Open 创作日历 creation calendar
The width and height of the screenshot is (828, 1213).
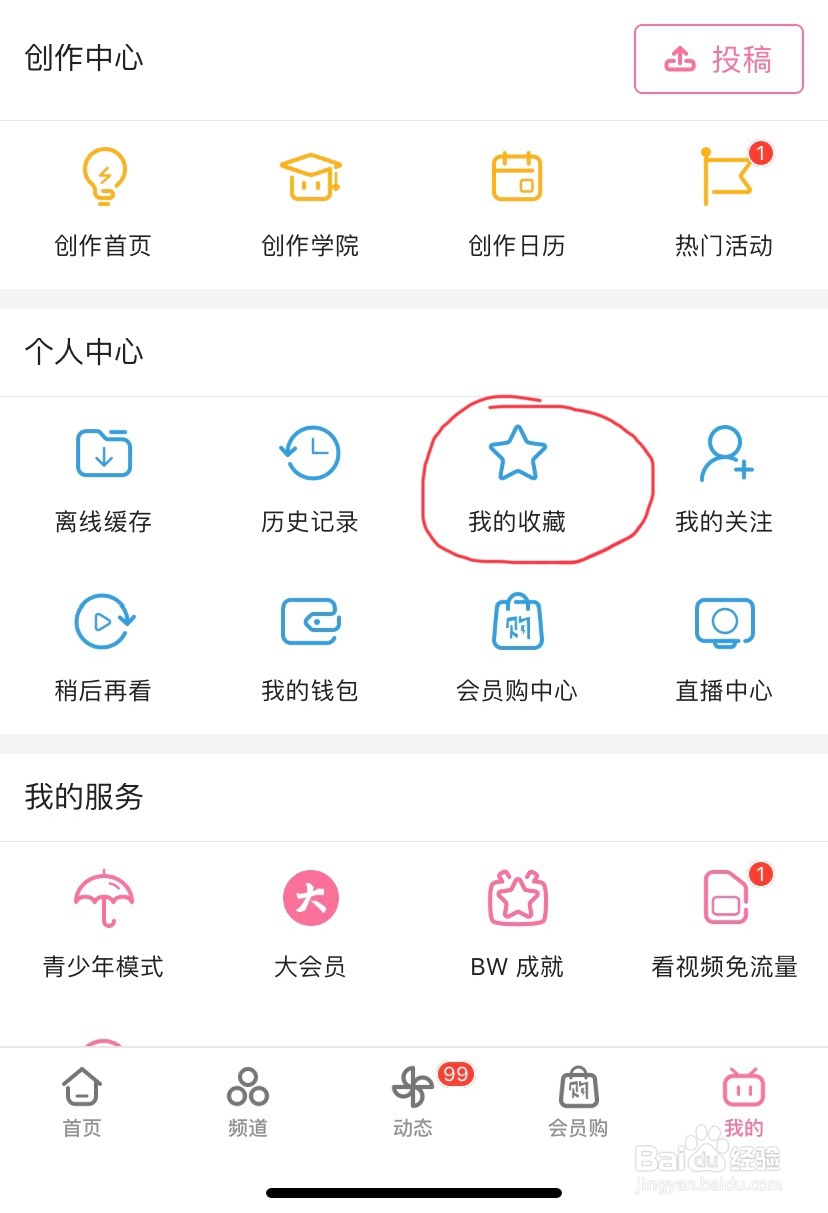[x=517, y=200]
